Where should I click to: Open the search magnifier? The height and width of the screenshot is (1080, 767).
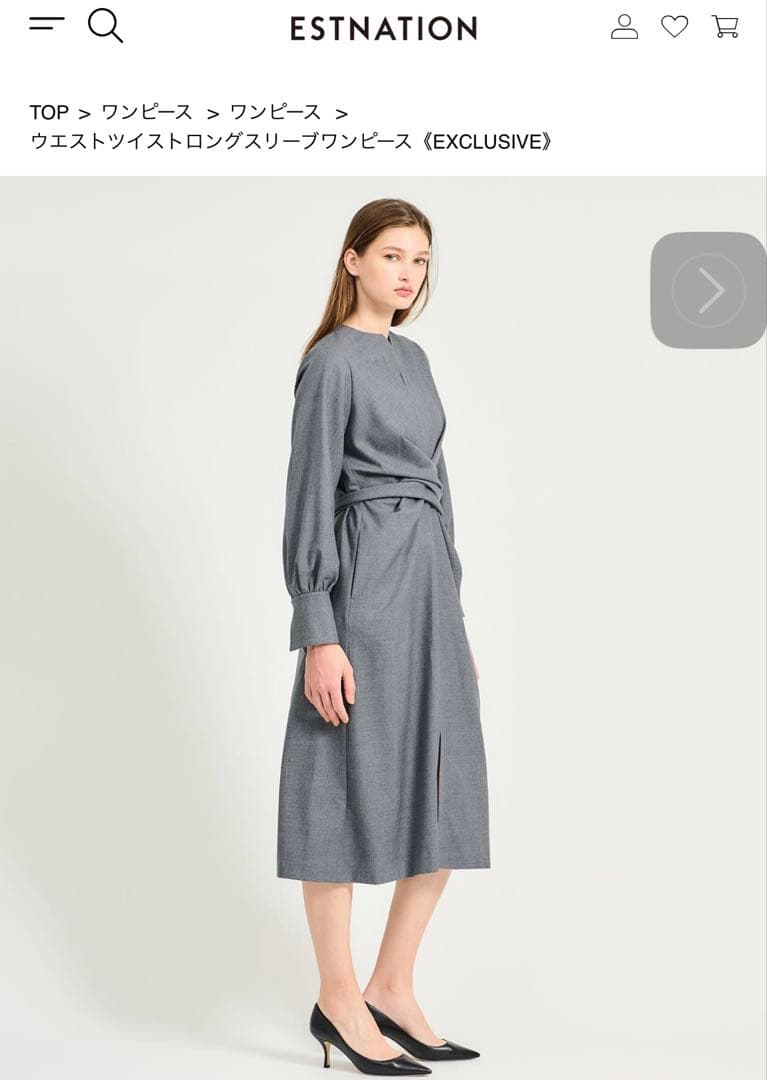click(x=105, y=26)
